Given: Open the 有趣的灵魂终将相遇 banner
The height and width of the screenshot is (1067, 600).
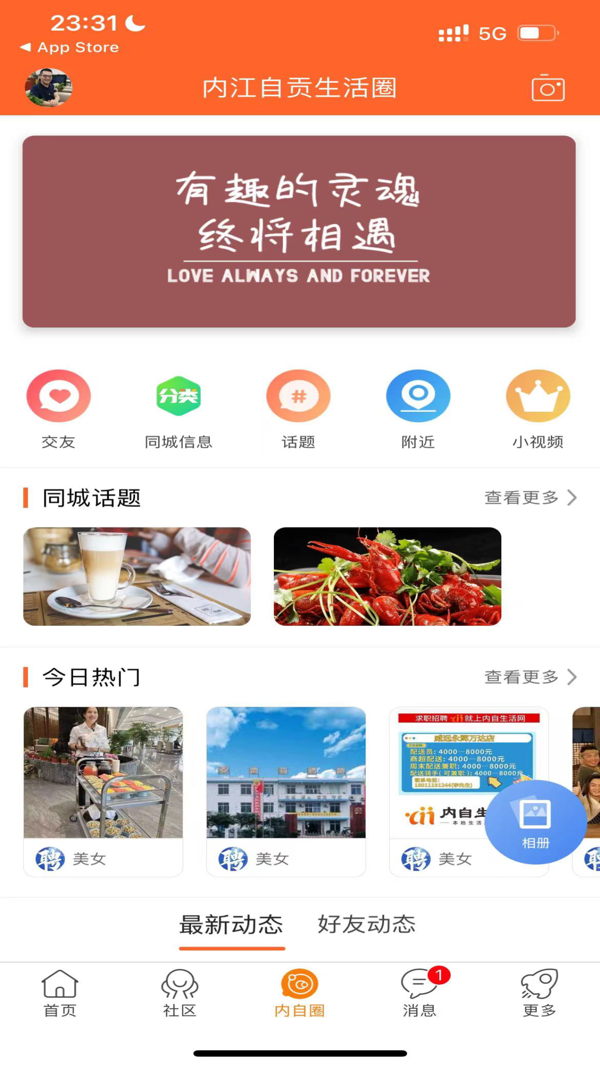Looking at the screenshot, I should pyautogui.click(x=299, y=231).
